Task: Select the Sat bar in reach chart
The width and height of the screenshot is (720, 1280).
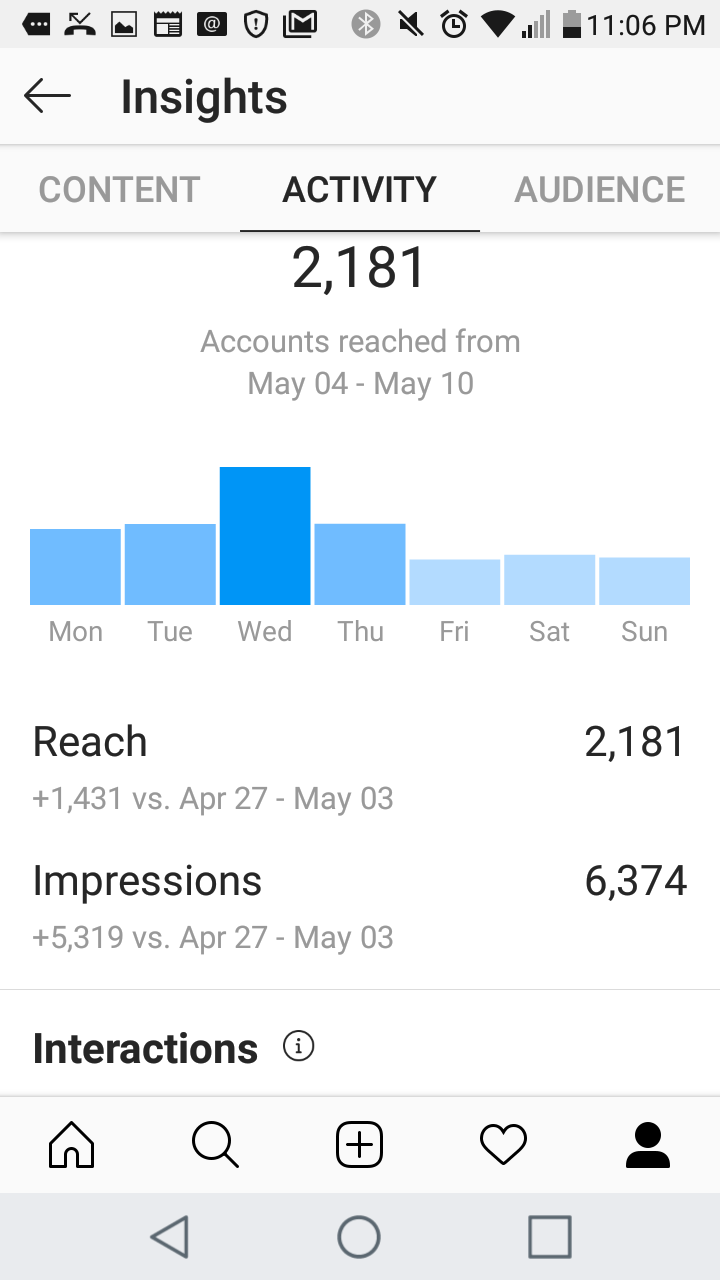Action: tap(549, 580)
